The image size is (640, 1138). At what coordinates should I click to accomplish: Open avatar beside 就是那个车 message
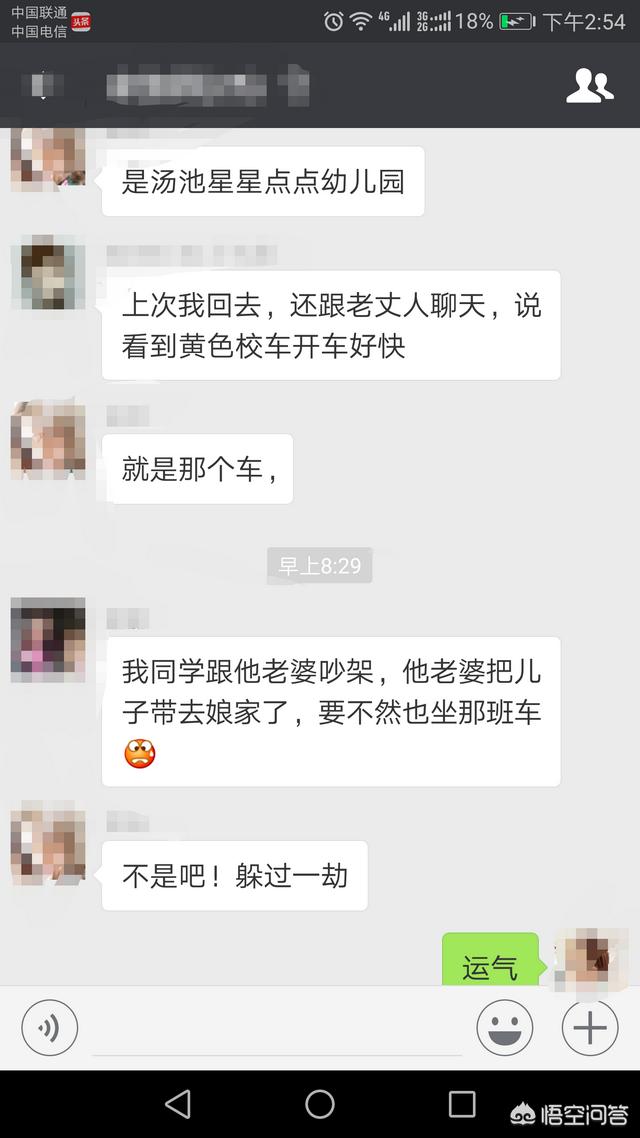[x=47, y=441]
